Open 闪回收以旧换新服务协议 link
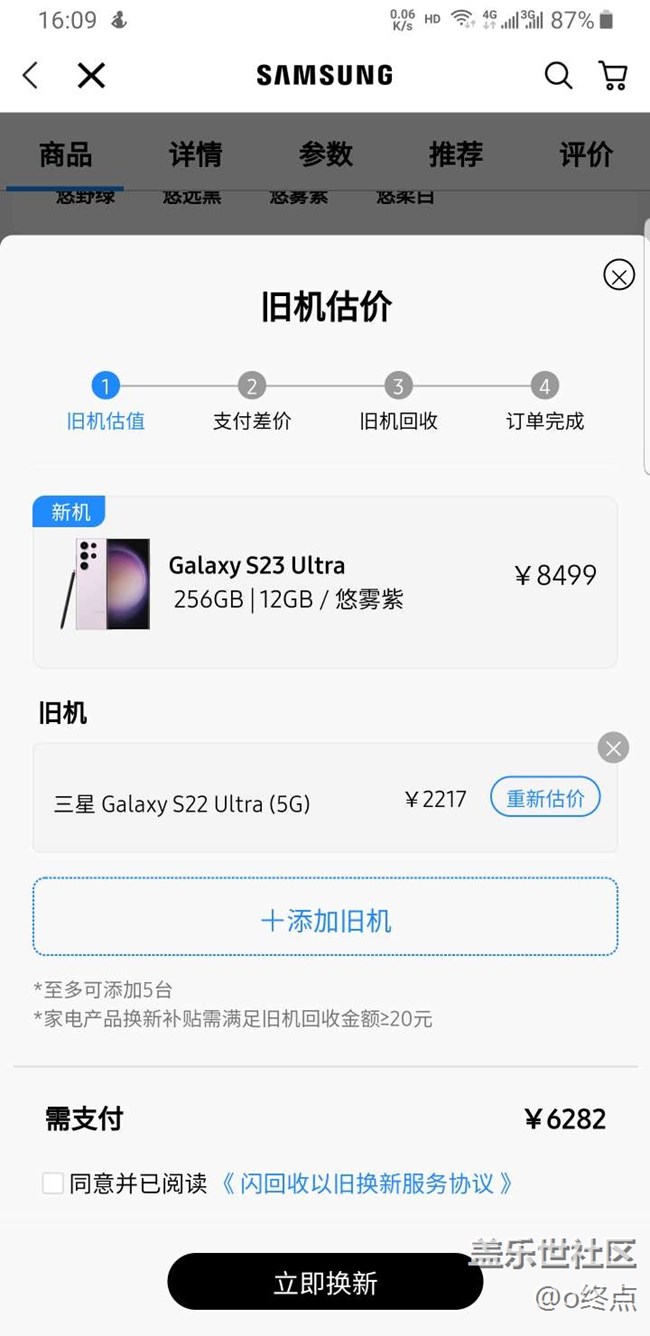Image resolution: width=650 pixels, height=1336 pixels. [366, 1184]
